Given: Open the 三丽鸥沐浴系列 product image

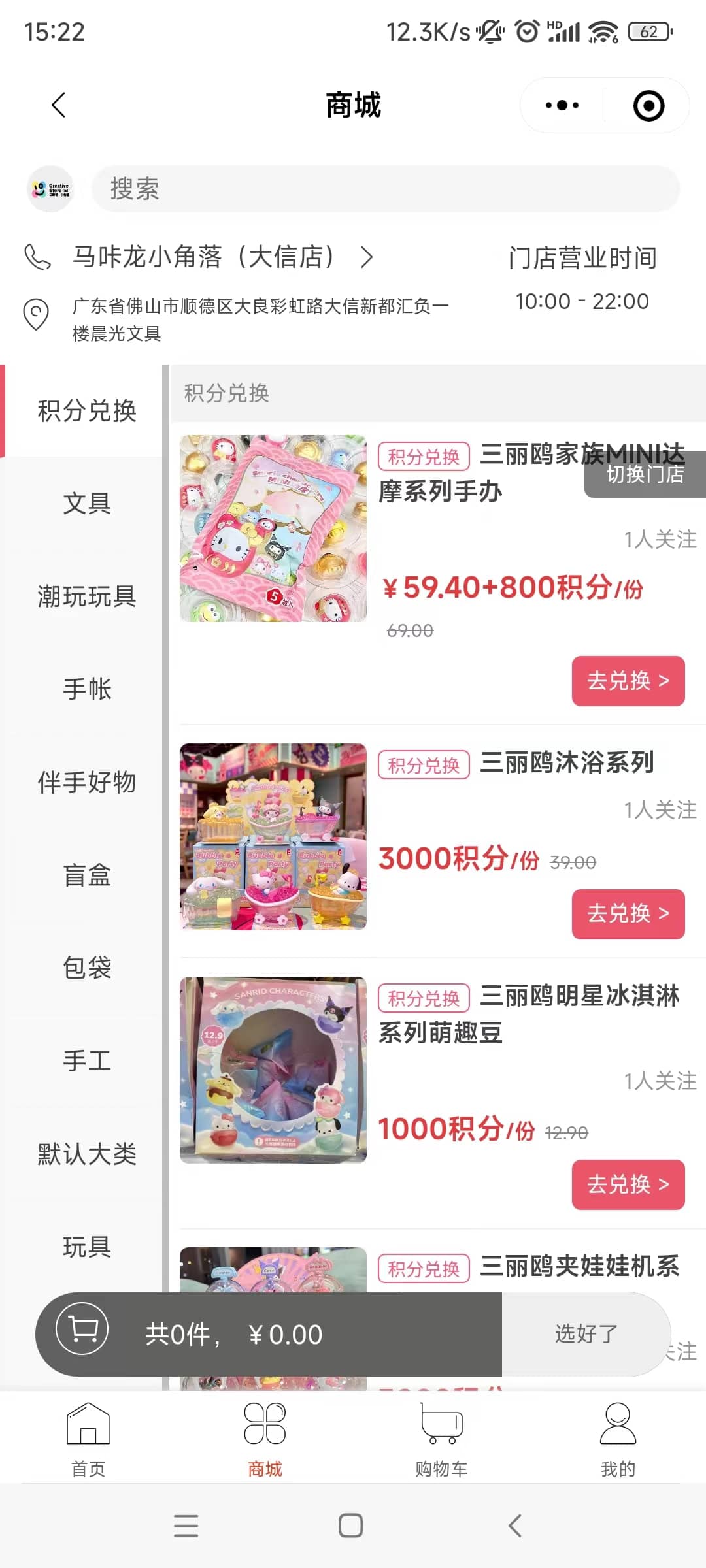Looking at the screenshot, I should click(x=273, y=836).
